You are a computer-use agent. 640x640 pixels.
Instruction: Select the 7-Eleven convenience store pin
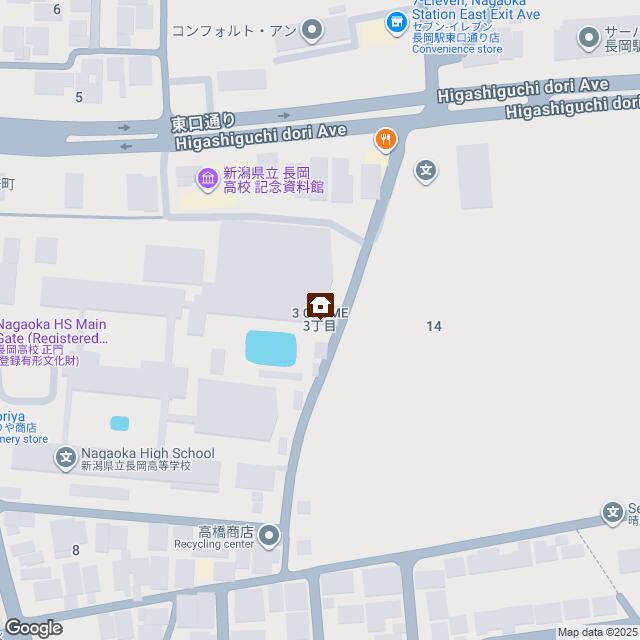tap(397, 20)
